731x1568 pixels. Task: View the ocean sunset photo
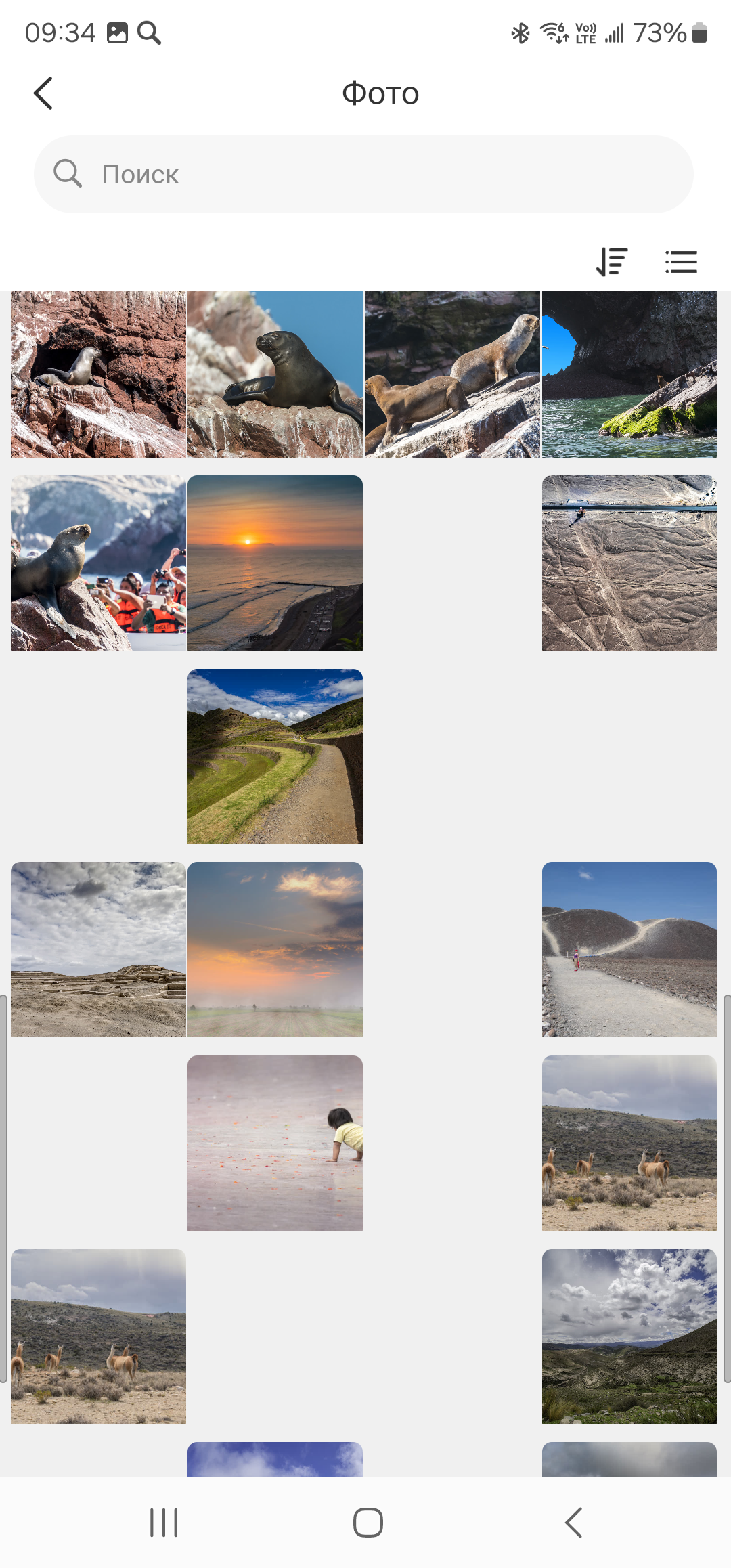pos(275,563)
